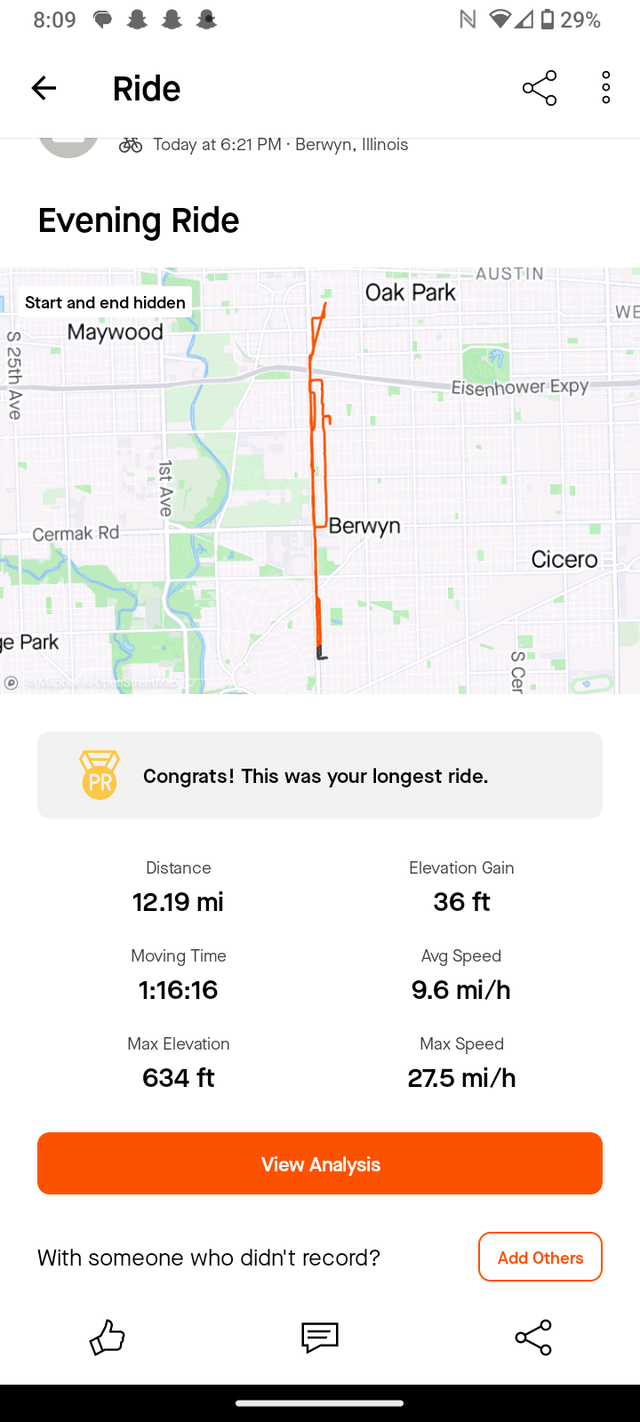
Task: Give kudos with the thumbs-up icon
Action: point(107,1337)
